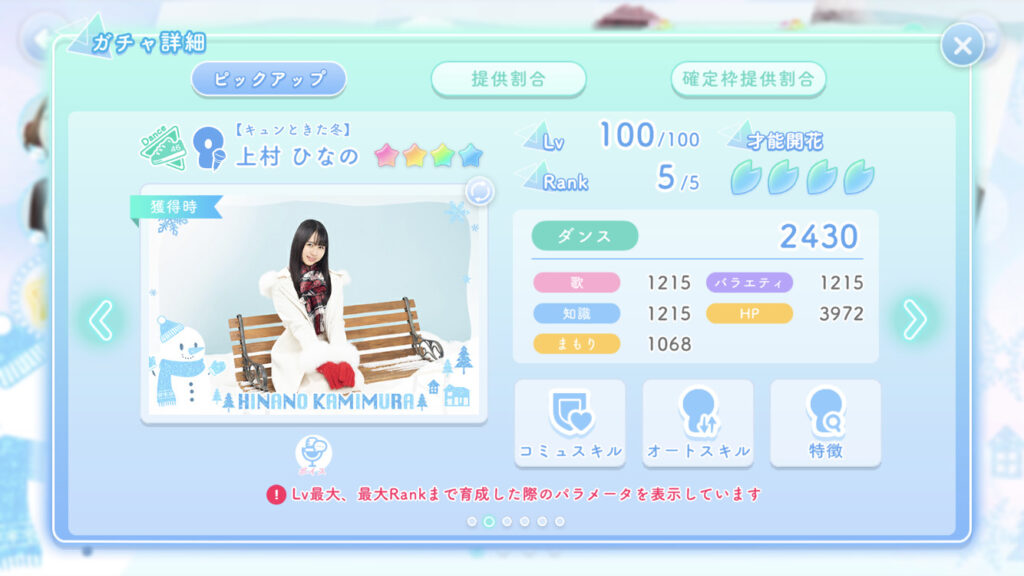1024x576 pixels.
Task: View the コミュスキル details
Action: (x=570, y=424)
